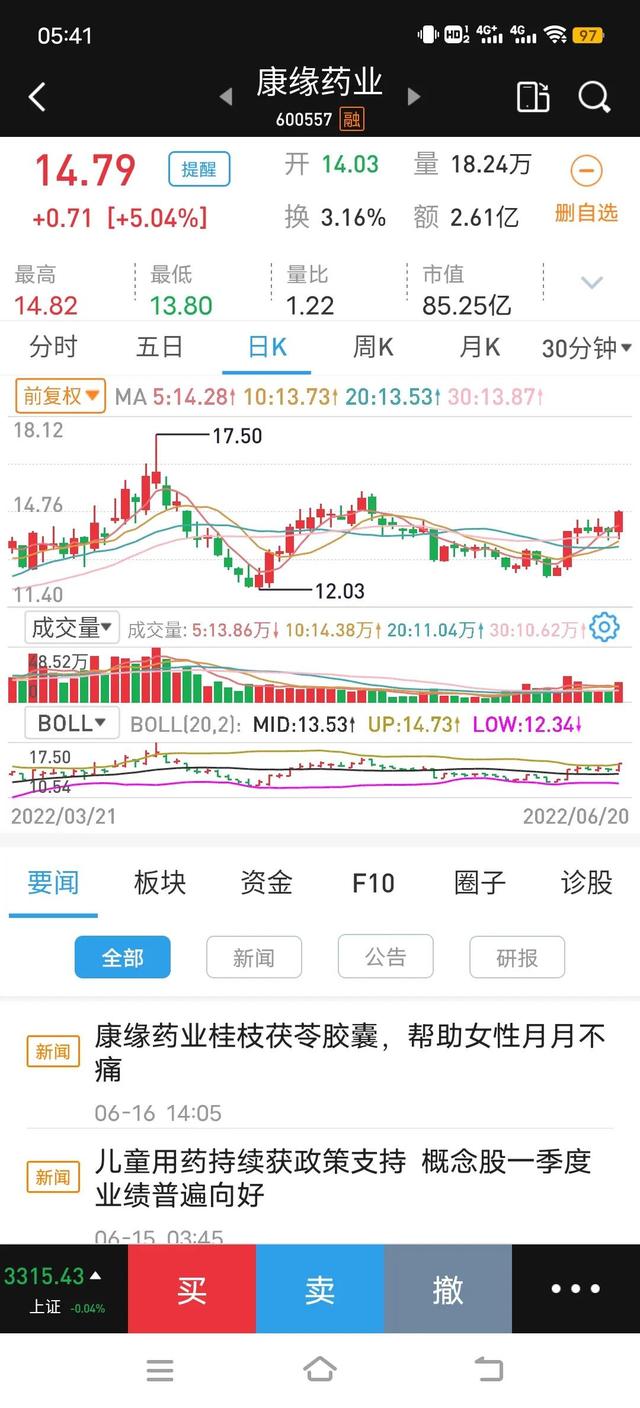Open the search magnifier icon
Image resolution: width=640 pixels, height=1408 pixels.
point(594,97)
